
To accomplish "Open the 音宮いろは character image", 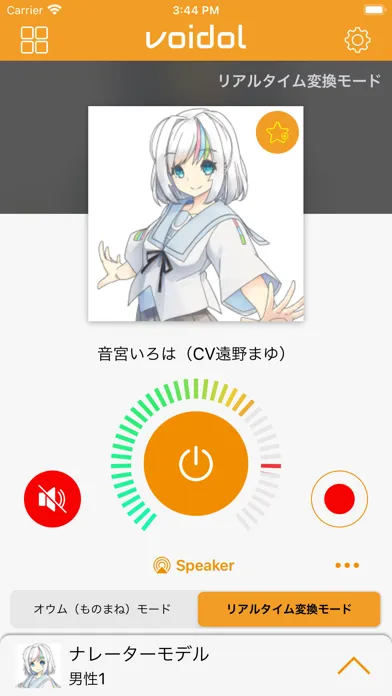I will coord(196,214).
